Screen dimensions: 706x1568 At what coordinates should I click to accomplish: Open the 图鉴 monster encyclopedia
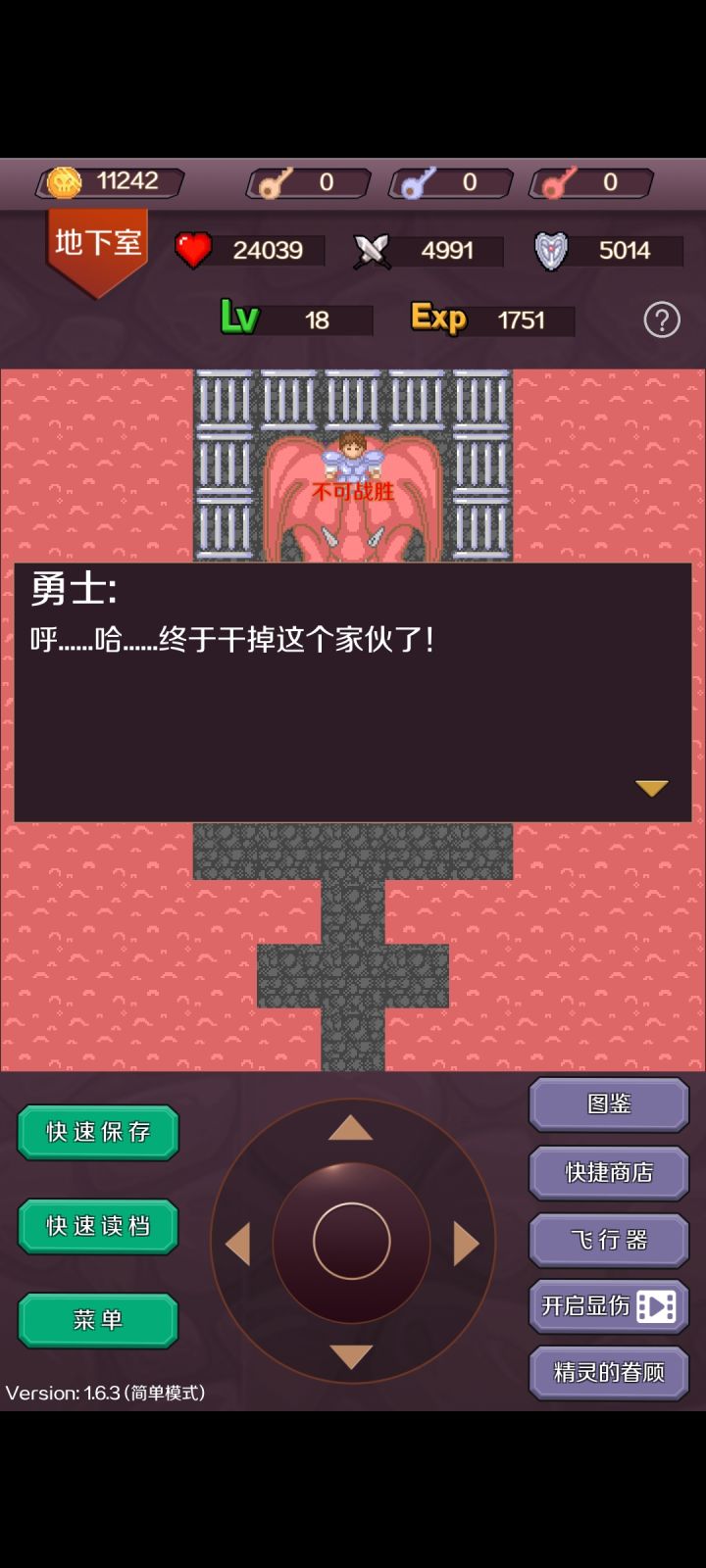point(608,1103)
